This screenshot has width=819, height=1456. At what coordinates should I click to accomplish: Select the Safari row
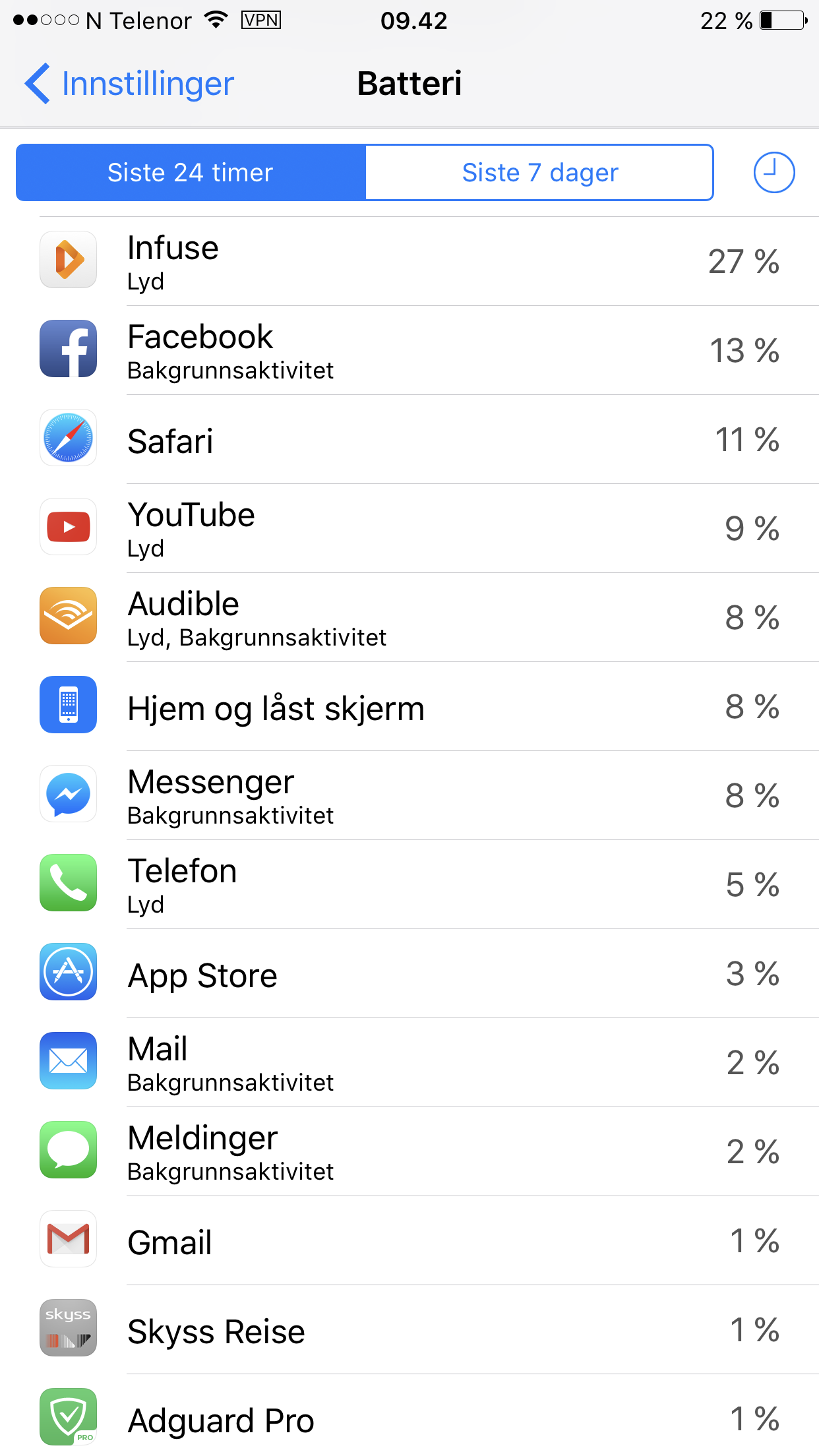409,439
